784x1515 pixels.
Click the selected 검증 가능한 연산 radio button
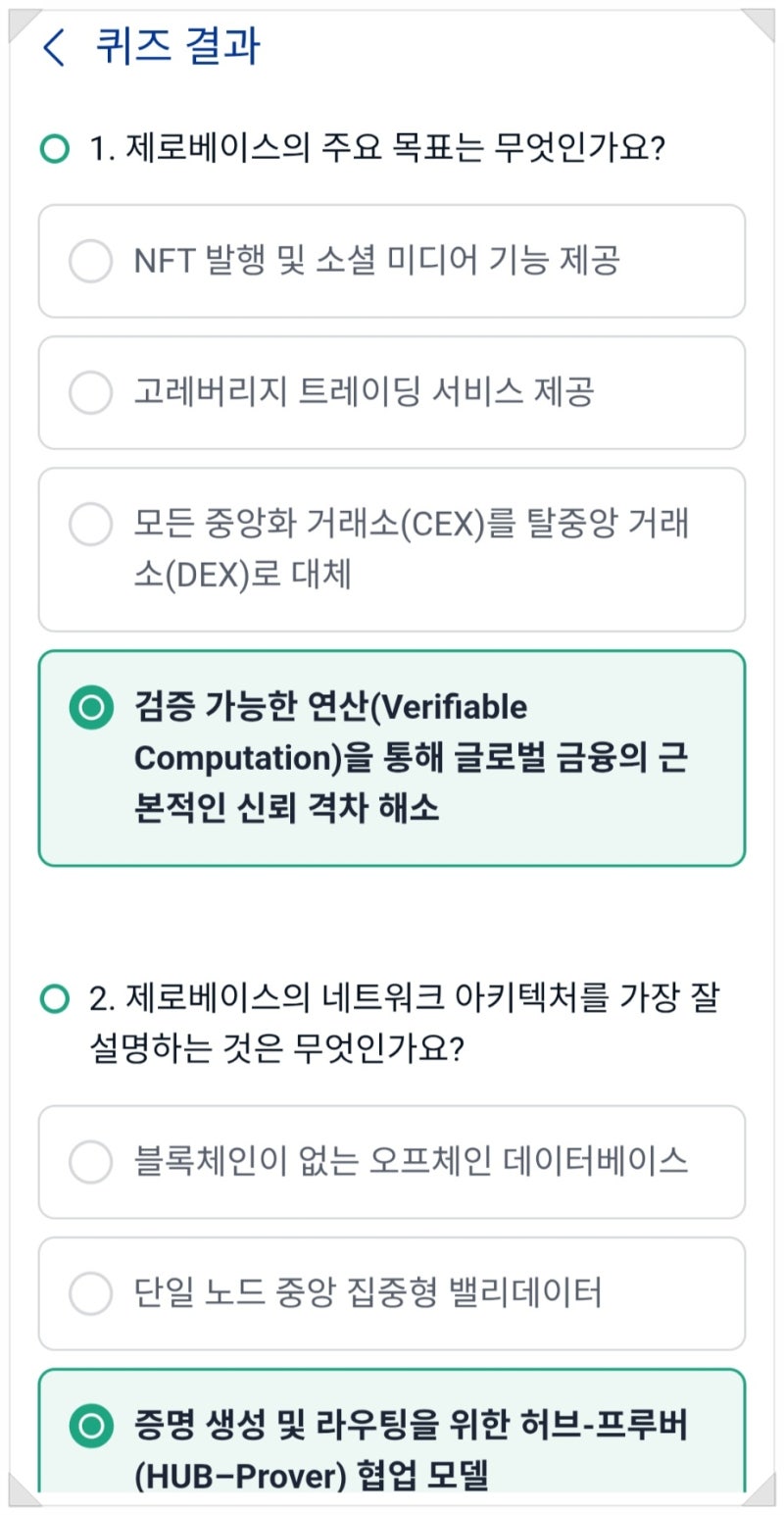93,708
